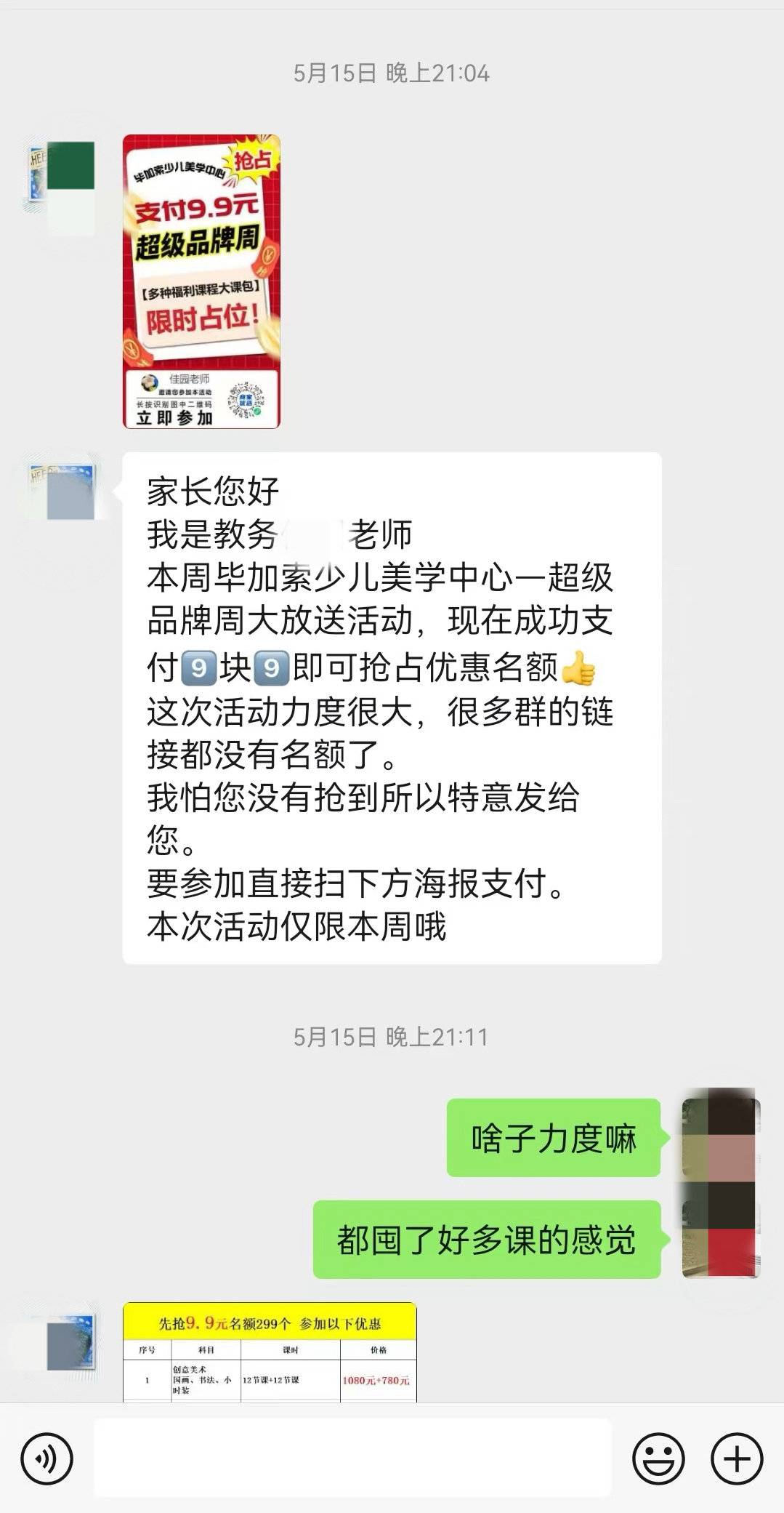
Task: Open the yellow course price table image
Action: pyautogui.click(x=270, y=1352)
